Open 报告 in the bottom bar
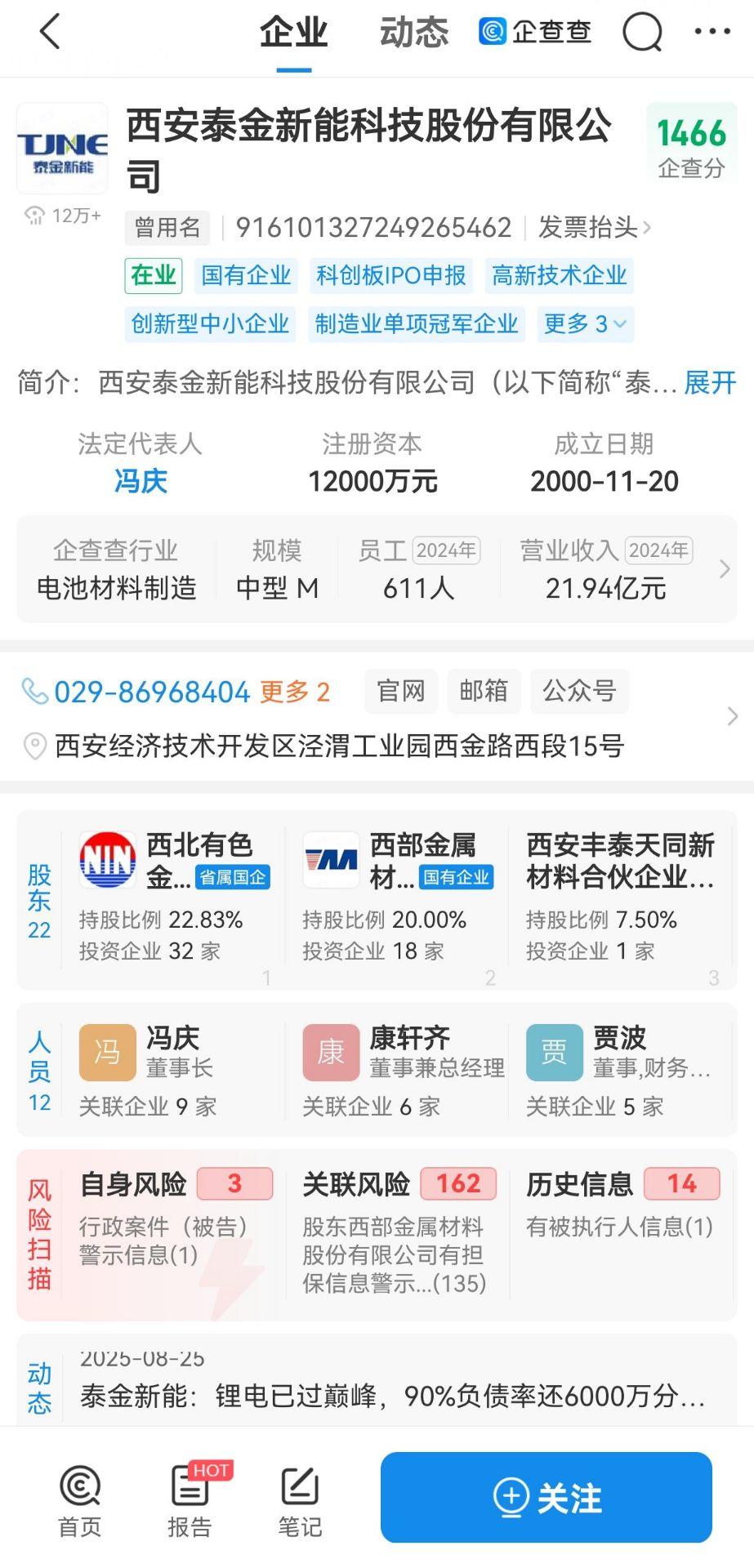The width and height of the screenshot is (754, 1568). (x=190, y=1501)
